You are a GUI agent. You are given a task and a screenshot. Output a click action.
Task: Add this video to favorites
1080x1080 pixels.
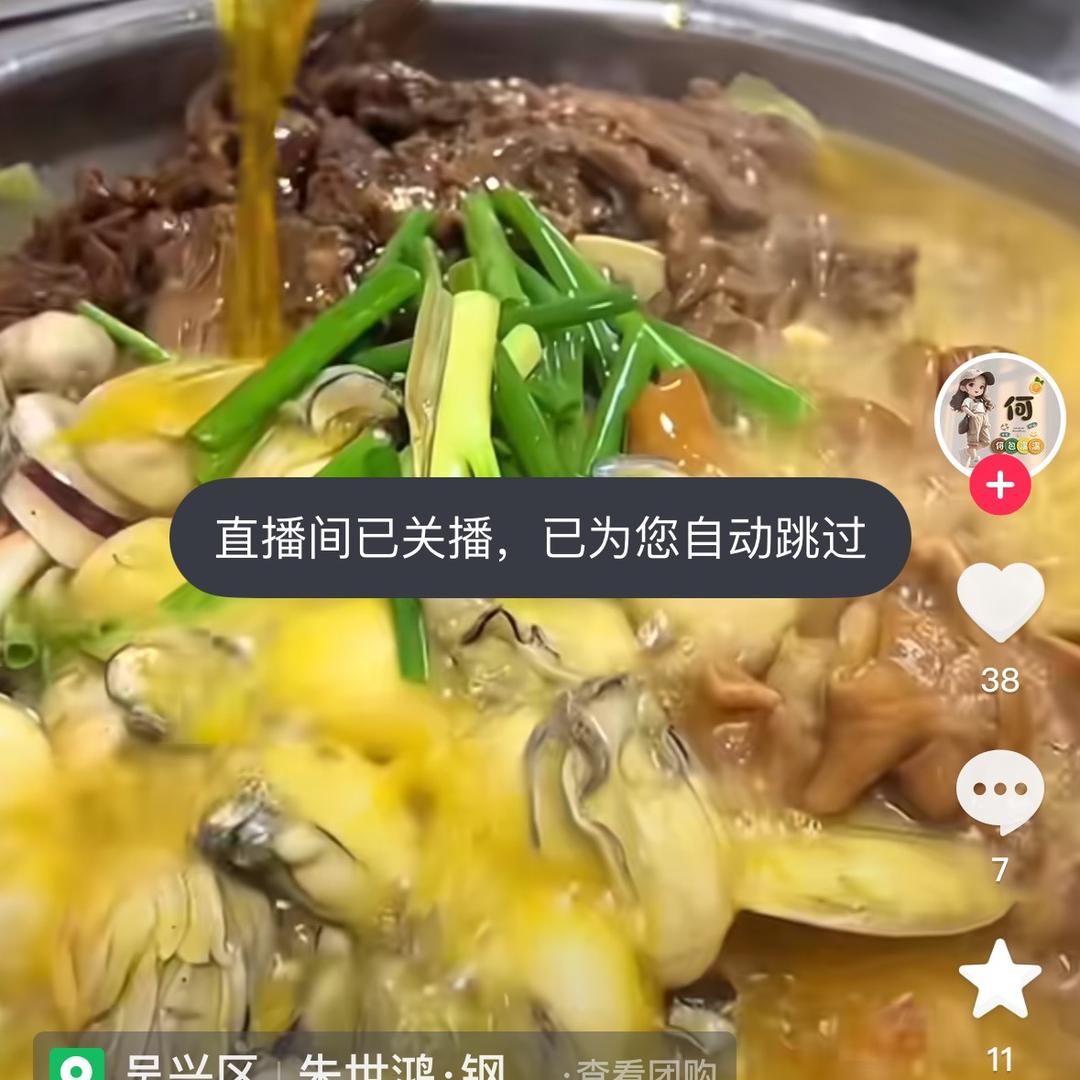1000,978
